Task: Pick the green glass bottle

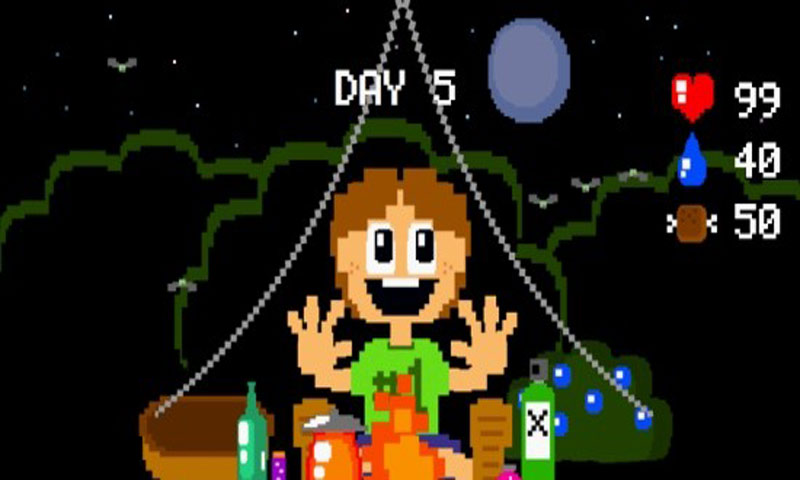Action: 251,435
